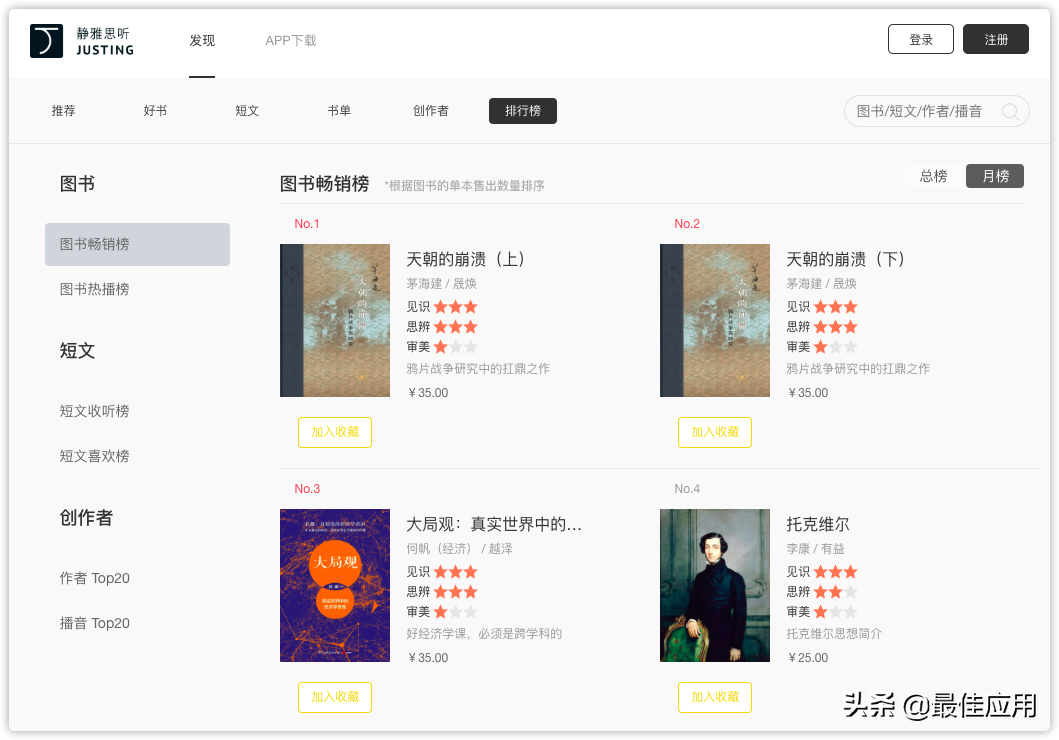The height and width of the screenshot is (740, 1059).
Task: Open 短文喜欢榜 ranking
Action: pyautogui.click(x=94, y=456)
